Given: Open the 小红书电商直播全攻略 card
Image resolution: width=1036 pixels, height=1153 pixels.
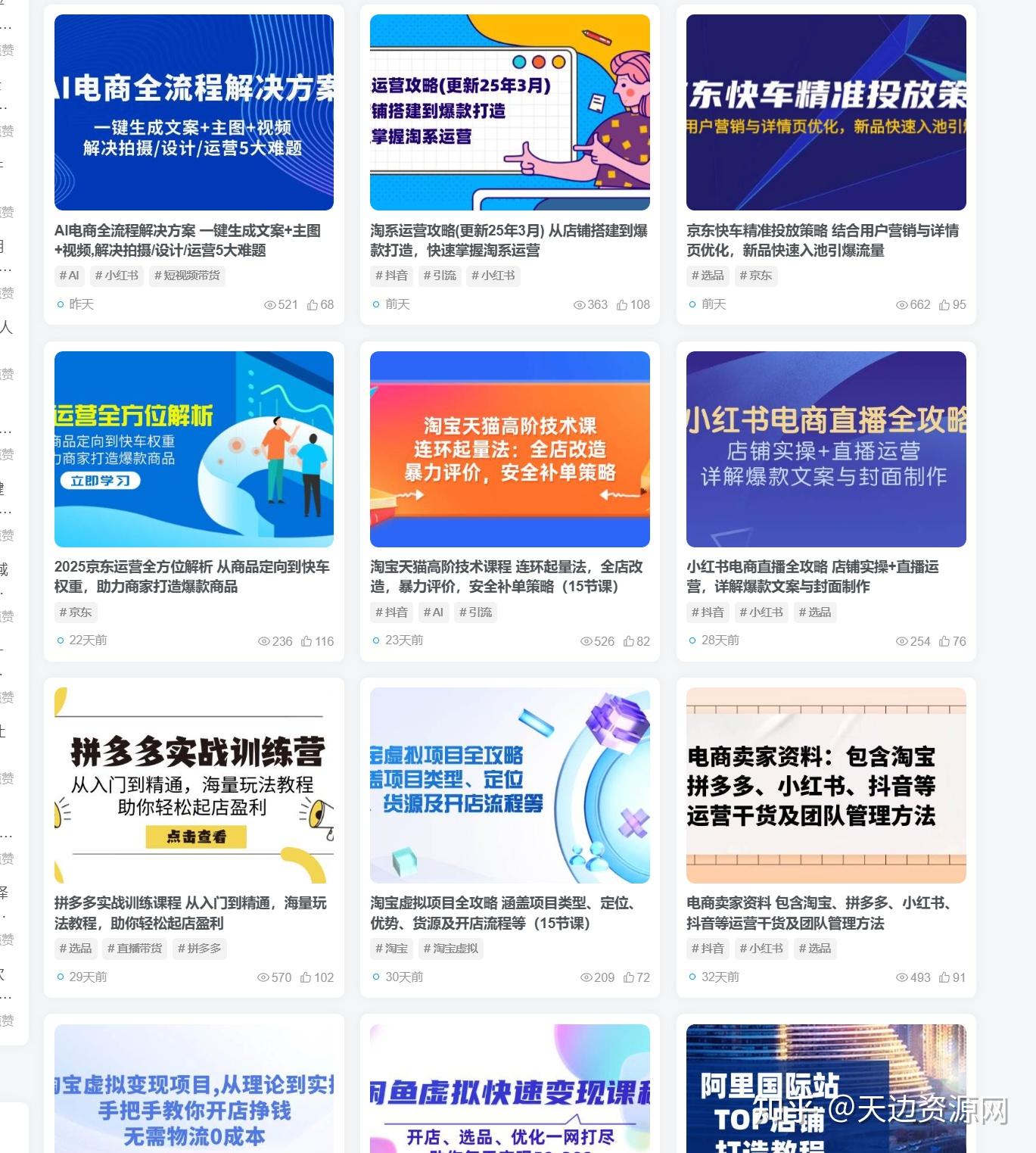Looking at the screenshot, I should point(826,449).
